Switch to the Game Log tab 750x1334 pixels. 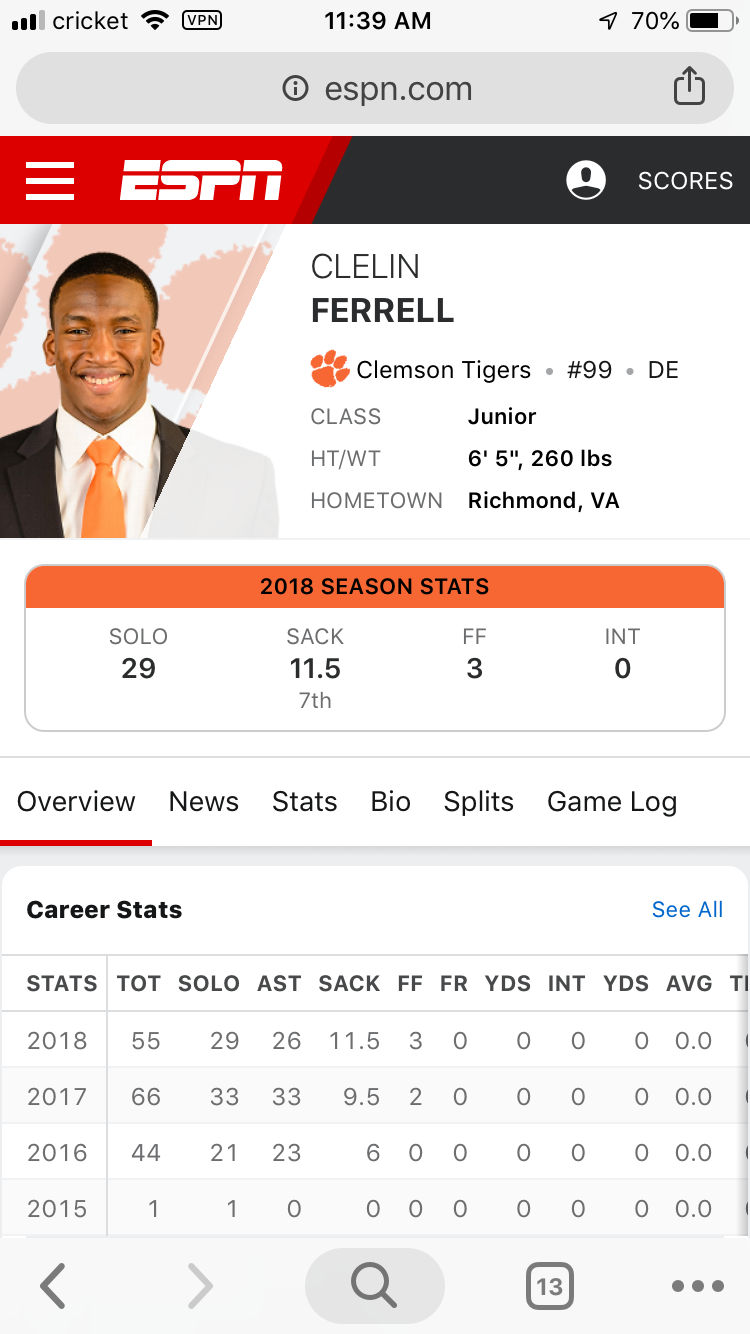coord(612,802)
